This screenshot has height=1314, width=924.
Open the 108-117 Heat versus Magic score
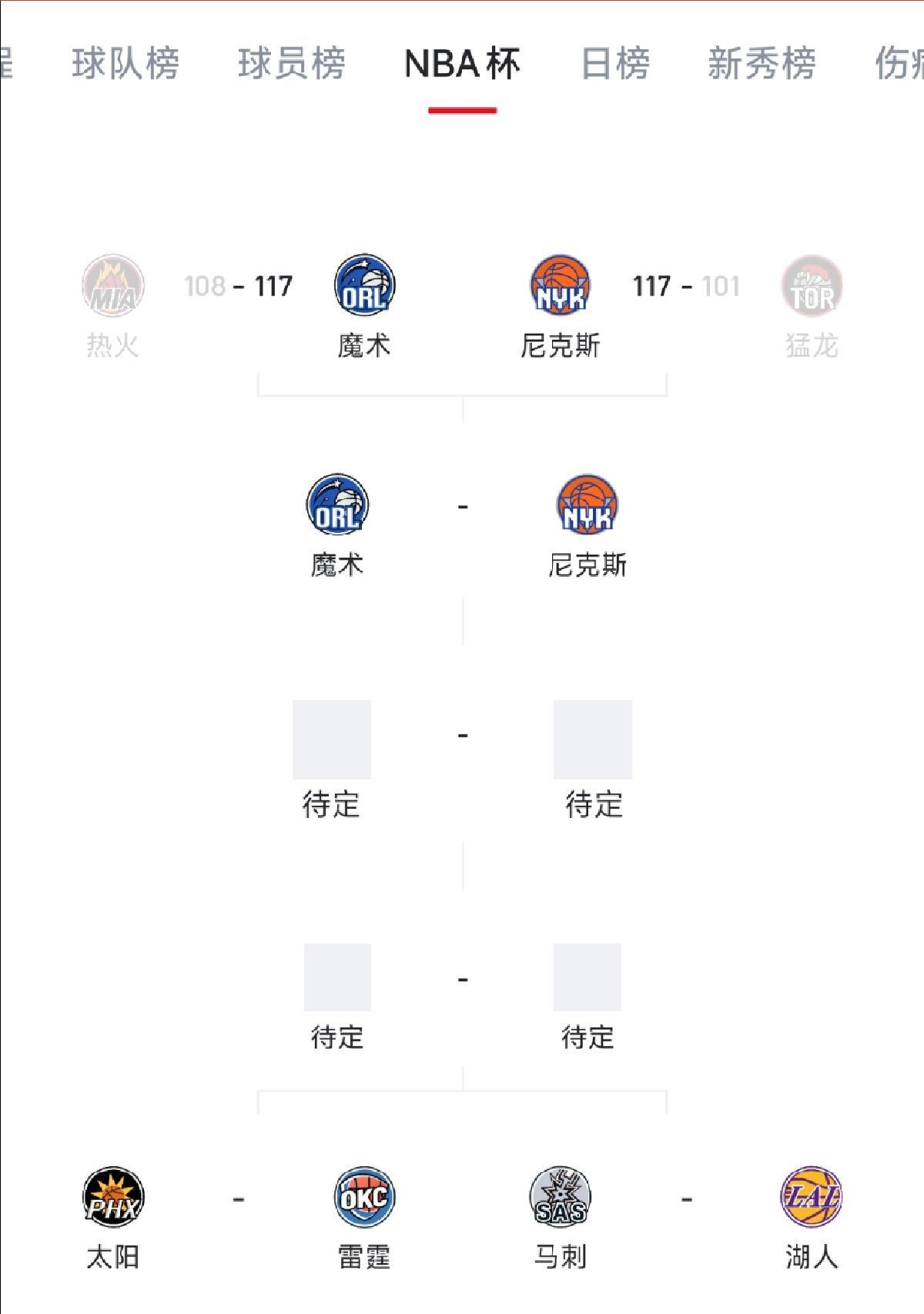point(239,286)
